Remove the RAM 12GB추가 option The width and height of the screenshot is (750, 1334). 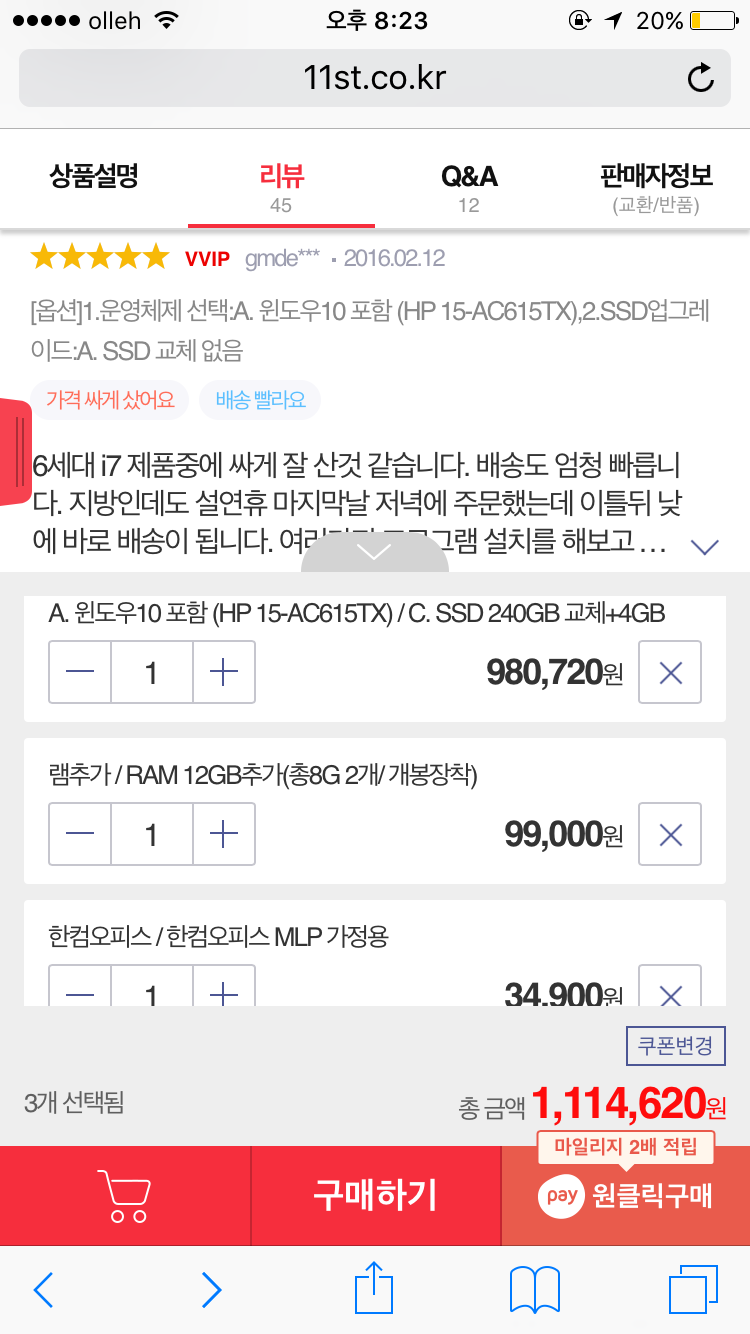coord(670,834)
